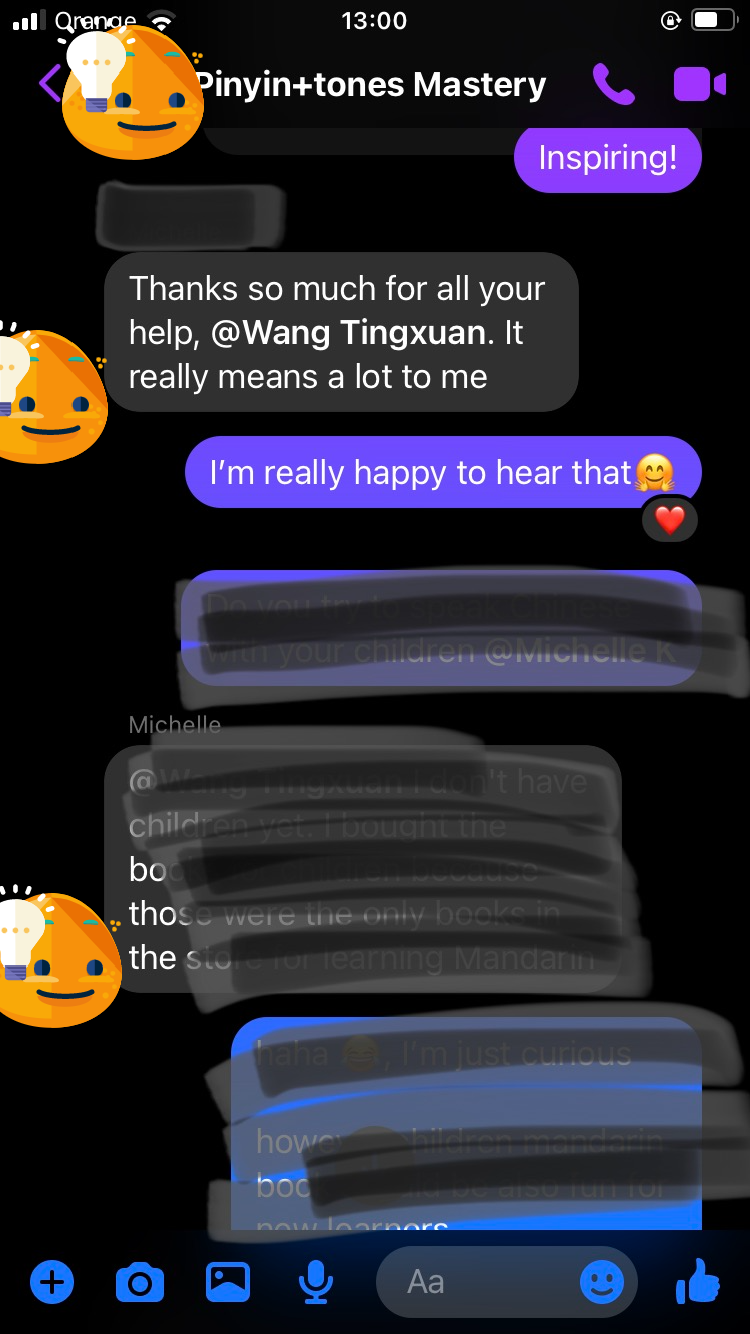View the heart reaction on the message

[x=669, y=520]
